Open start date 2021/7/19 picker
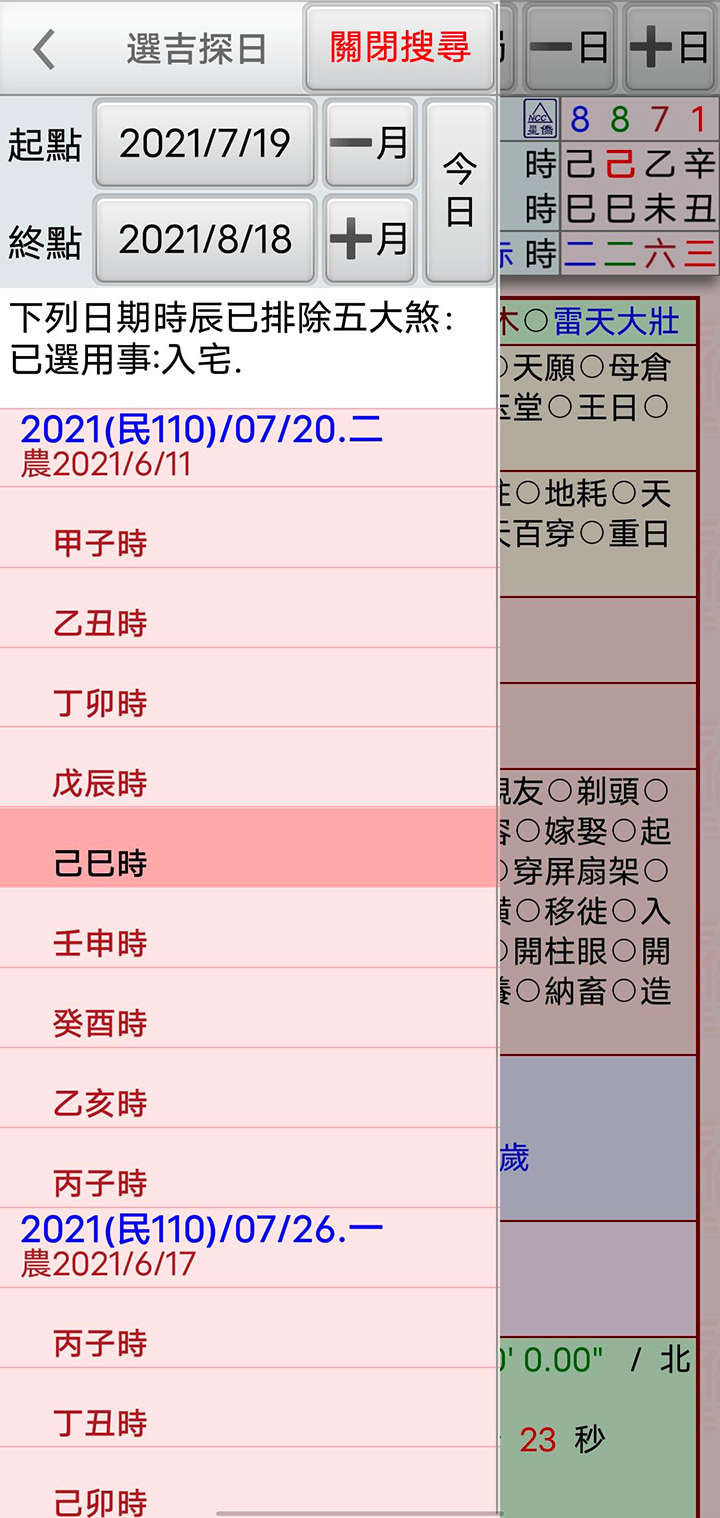 click(x=205, y=143)
